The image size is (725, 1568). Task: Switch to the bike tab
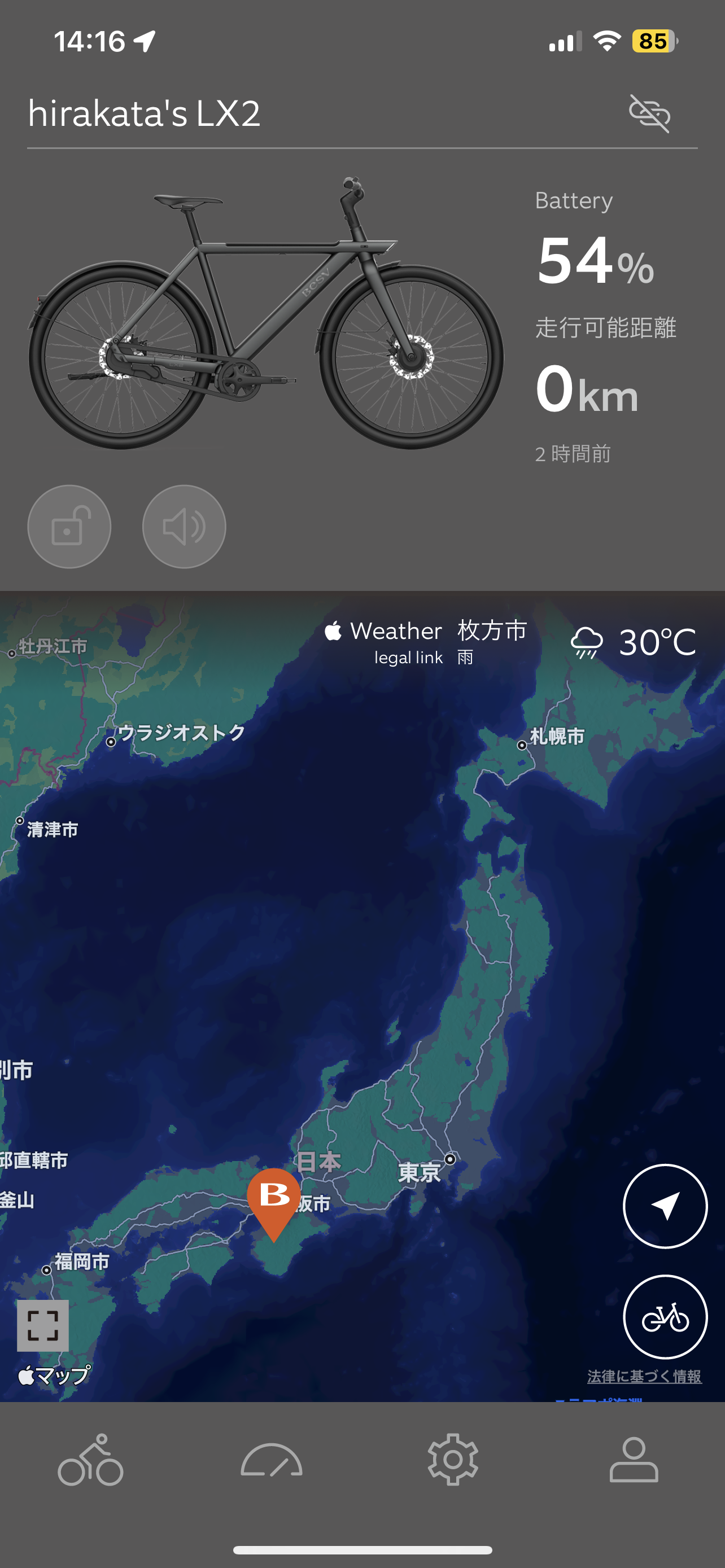coord(91,1460)
